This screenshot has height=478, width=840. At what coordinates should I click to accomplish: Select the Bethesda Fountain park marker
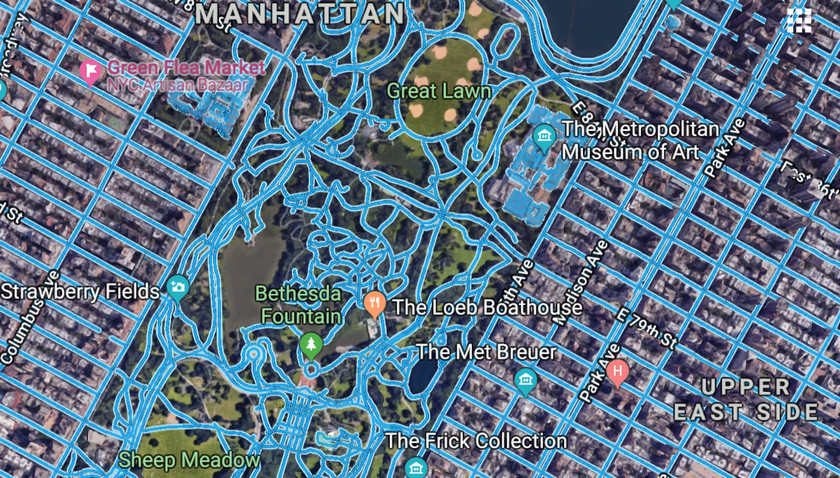(311, 346)
